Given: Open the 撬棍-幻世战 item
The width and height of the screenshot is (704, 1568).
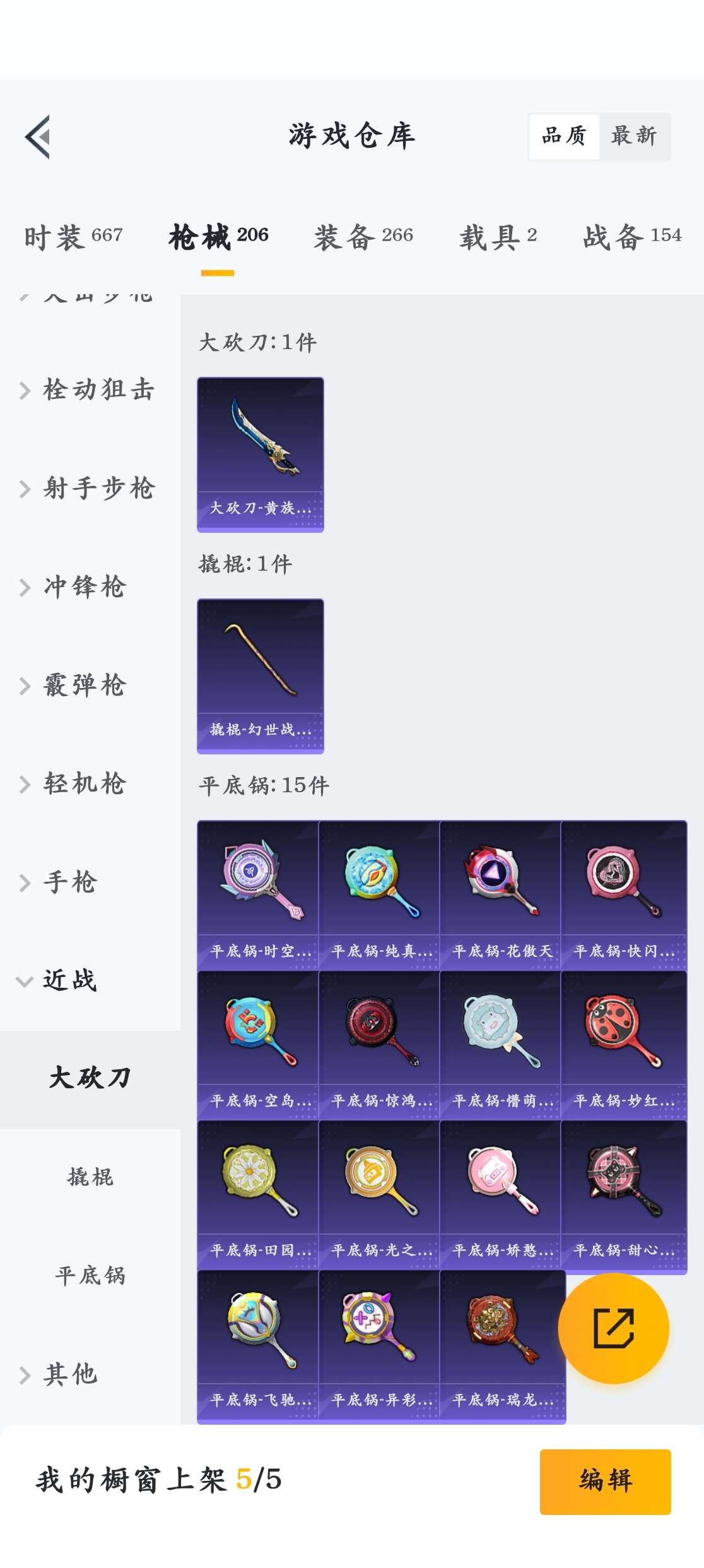Looking at the screenshot, I should (x=261, y=676).
